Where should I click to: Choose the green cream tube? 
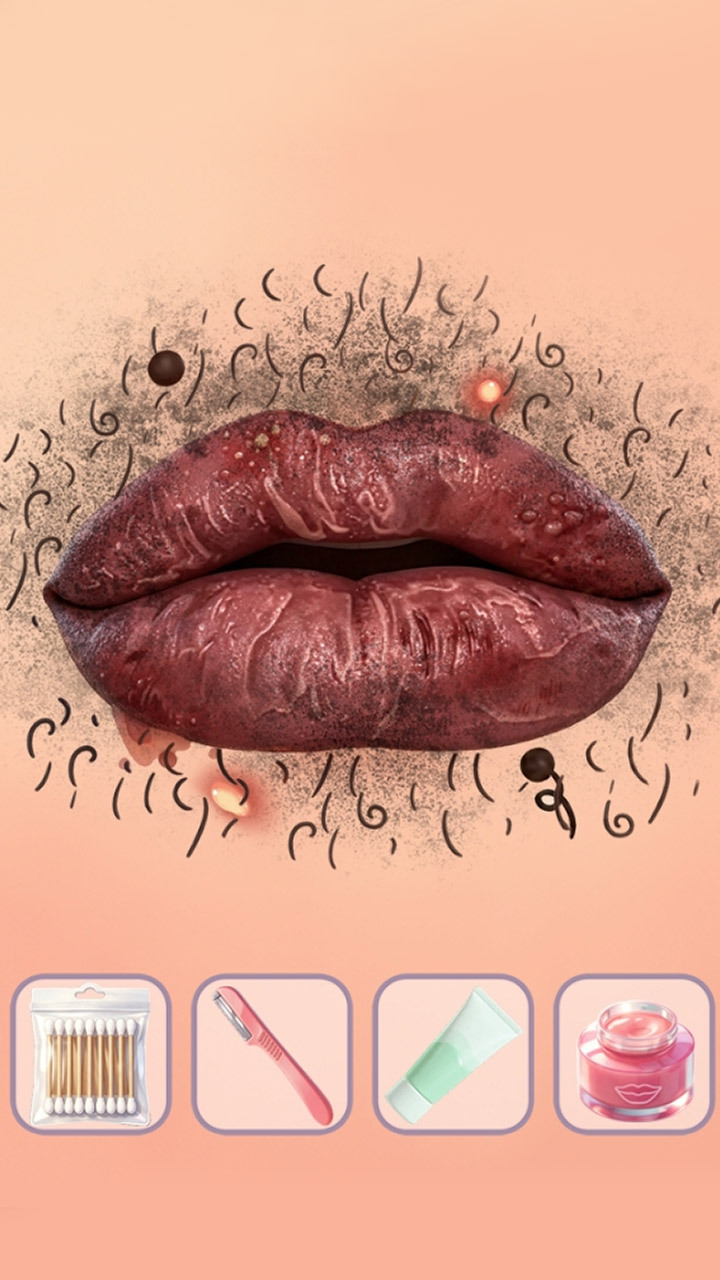click(x=453, y=1054)
